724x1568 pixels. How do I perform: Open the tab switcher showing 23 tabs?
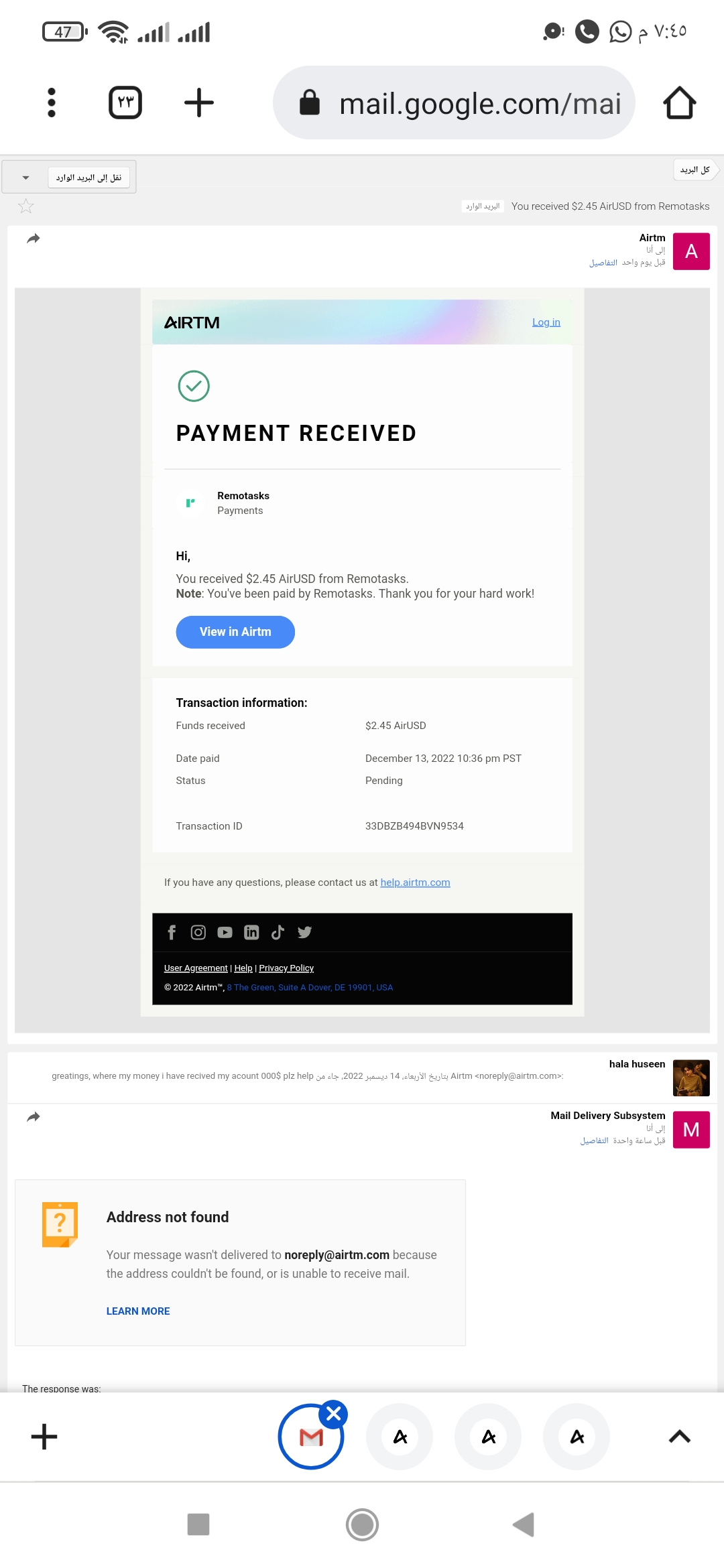pyautogui.click(x=125, y=103)
